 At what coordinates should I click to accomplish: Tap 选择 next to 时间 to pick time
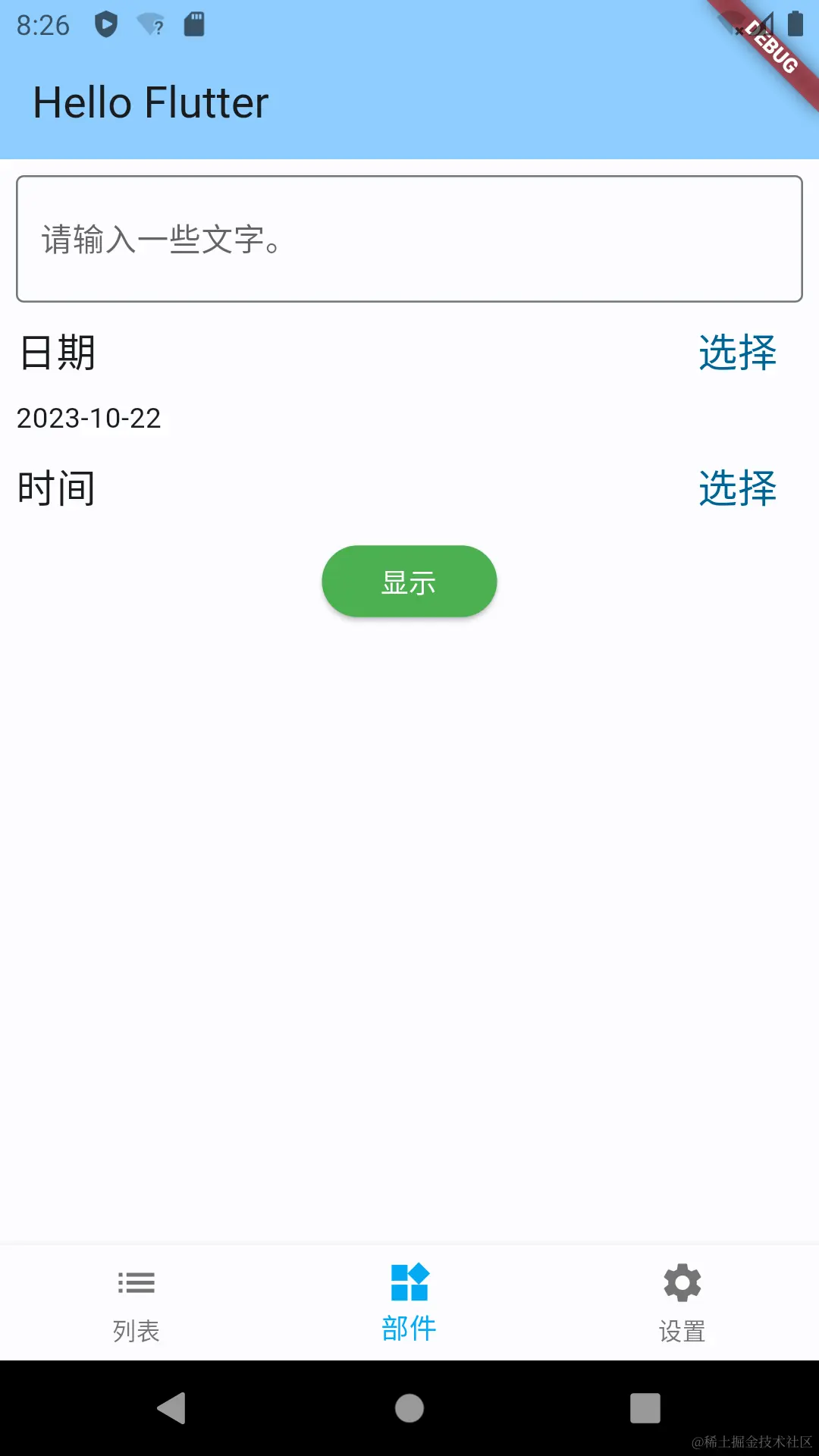click(x=737, y=488)
